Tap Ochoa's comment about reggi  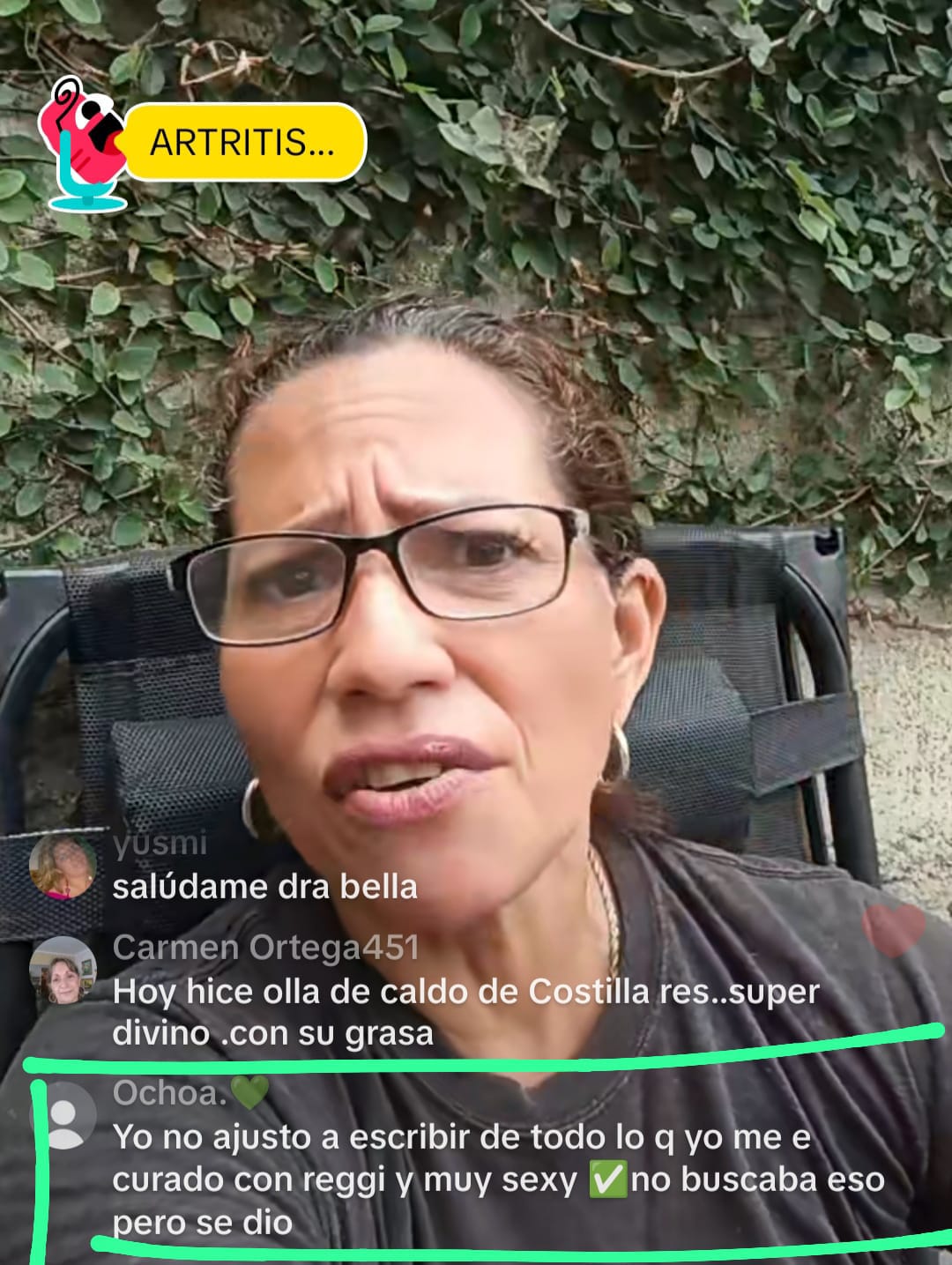pos(498,1179)
